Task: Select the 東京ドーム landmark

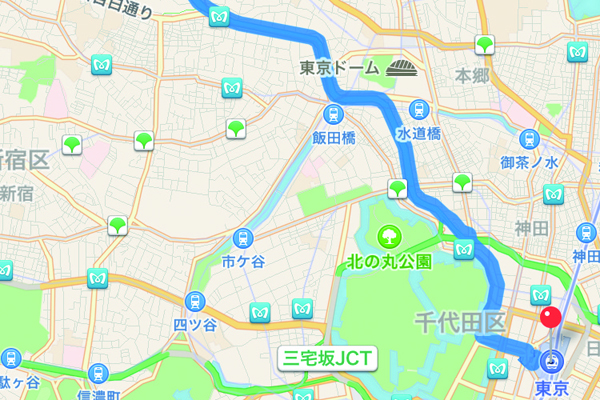Action: [x=404, y=68]
